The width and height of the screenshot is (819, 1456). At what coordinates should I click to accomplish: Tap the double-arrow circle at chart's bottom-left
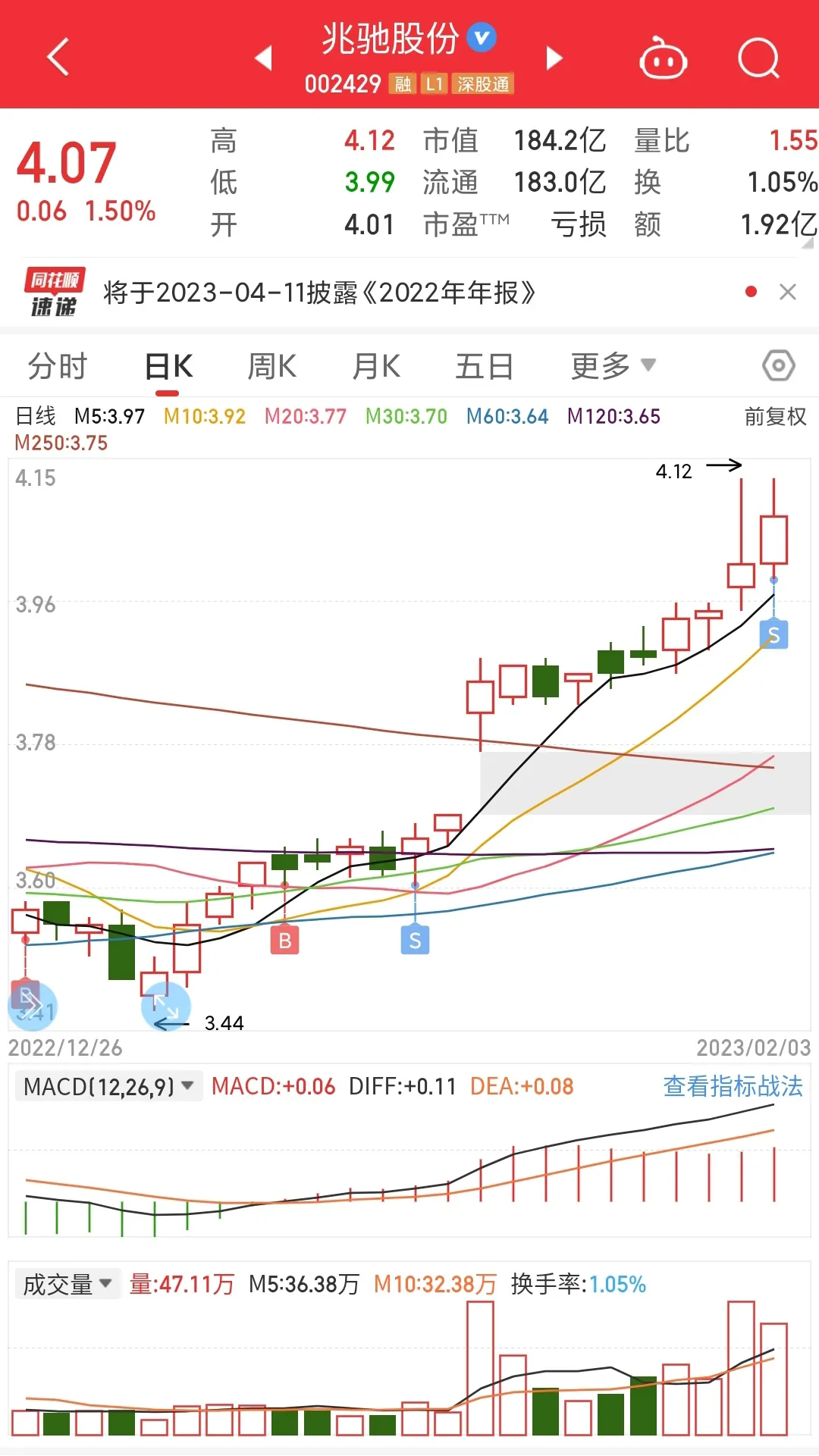point(33,1007)
